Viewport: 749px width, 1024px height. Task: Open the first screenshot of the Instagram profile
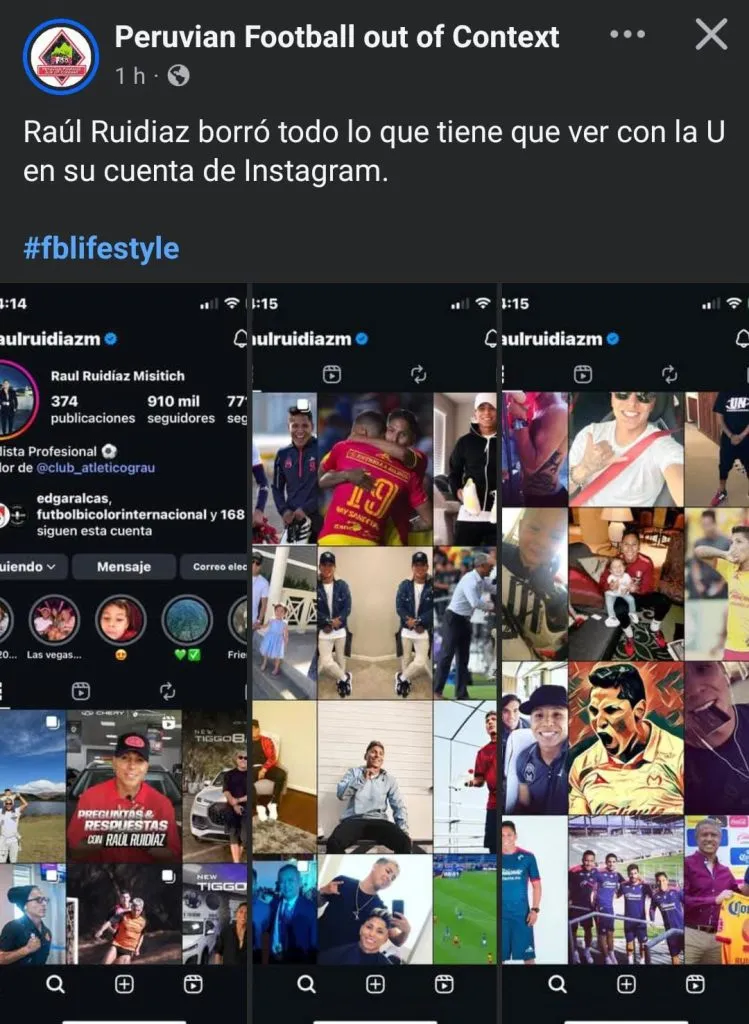tap(123, 650)
